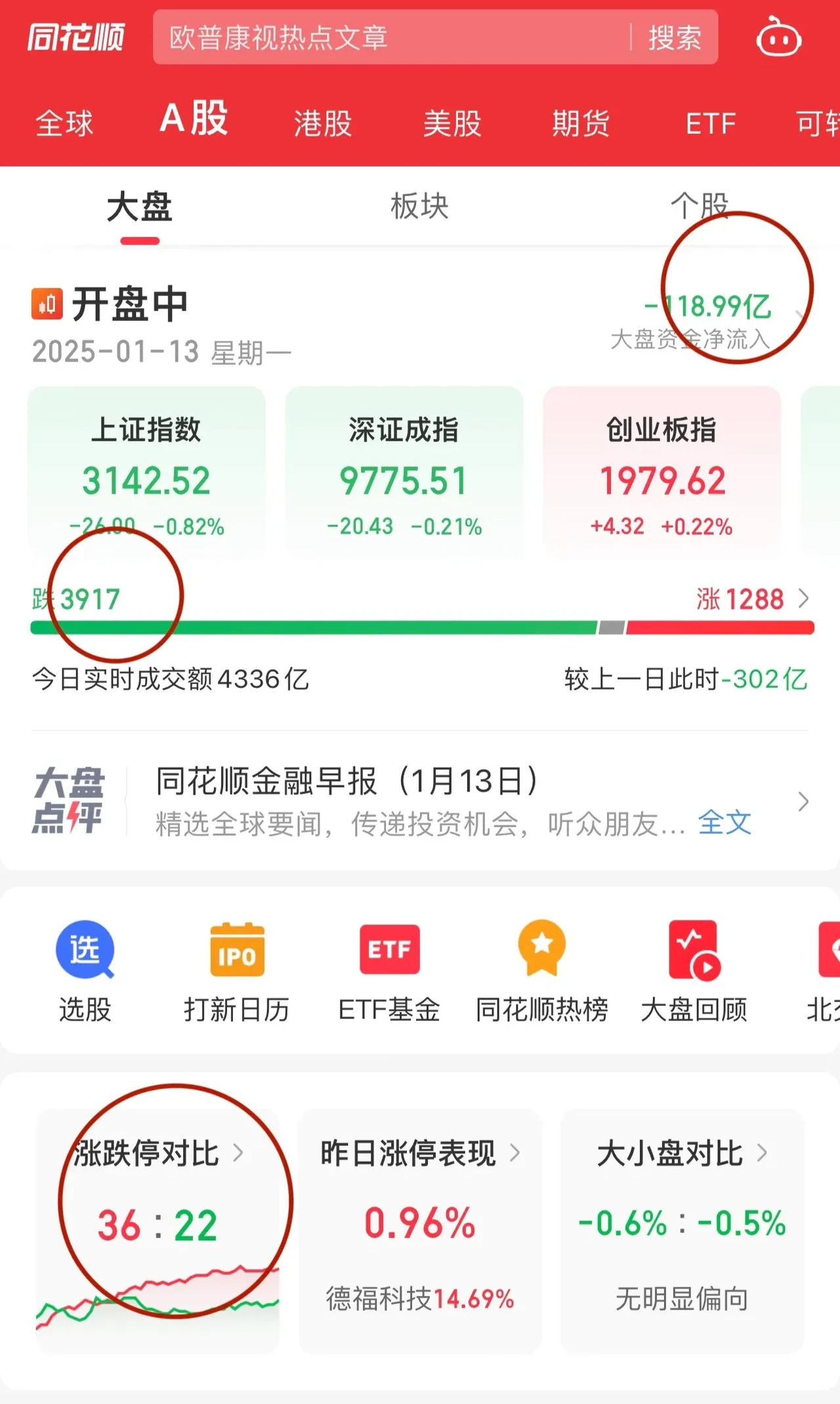The image size is (840, 1404).
Task: Expand the 涨跌停对比 comparison panel
Action: (241, 1153)
